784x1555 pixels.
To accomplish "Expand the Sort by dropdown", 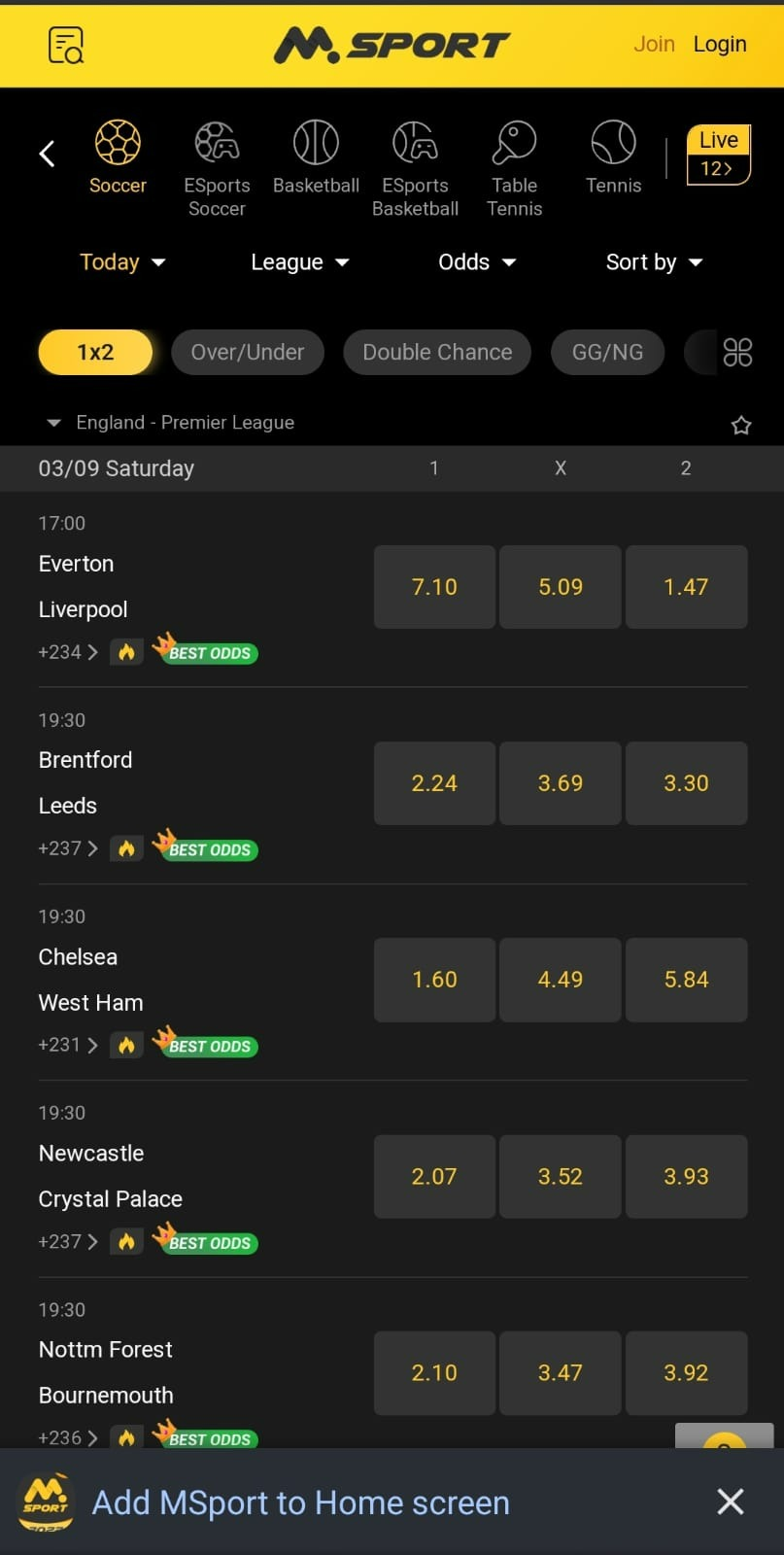I will (654, 262).
